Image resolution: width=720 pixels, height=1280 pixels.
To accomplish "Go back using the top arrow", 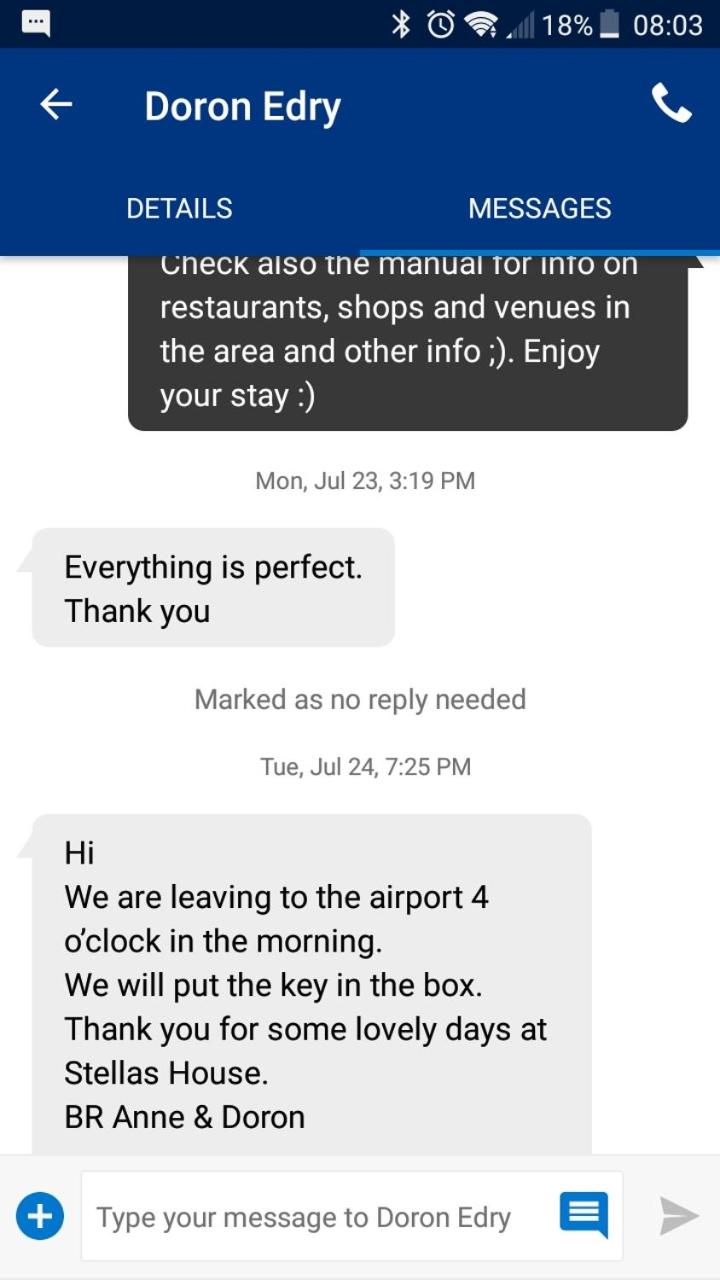I will [56, 105].
